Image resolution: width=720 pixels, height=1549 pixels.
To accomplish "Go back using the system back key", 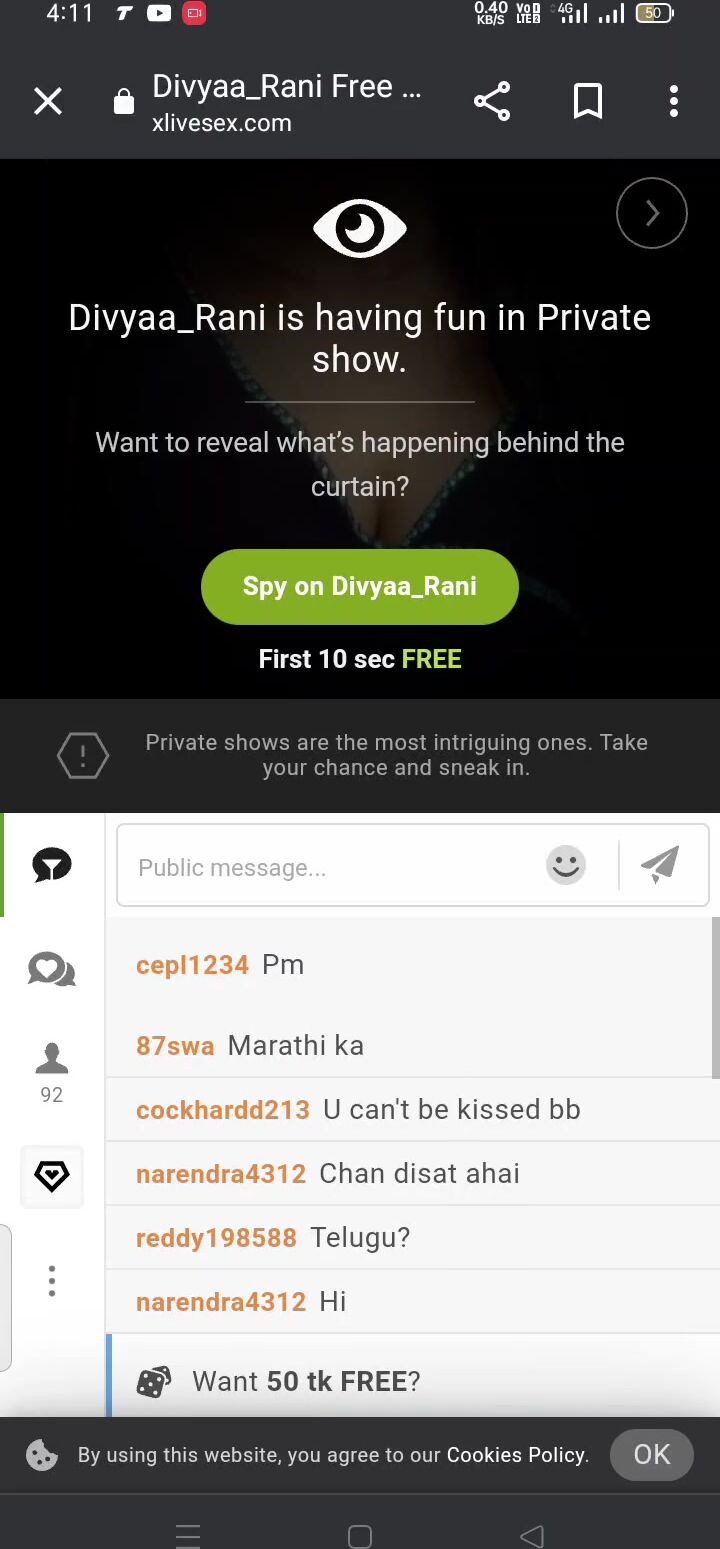I will coord(531,1535).
